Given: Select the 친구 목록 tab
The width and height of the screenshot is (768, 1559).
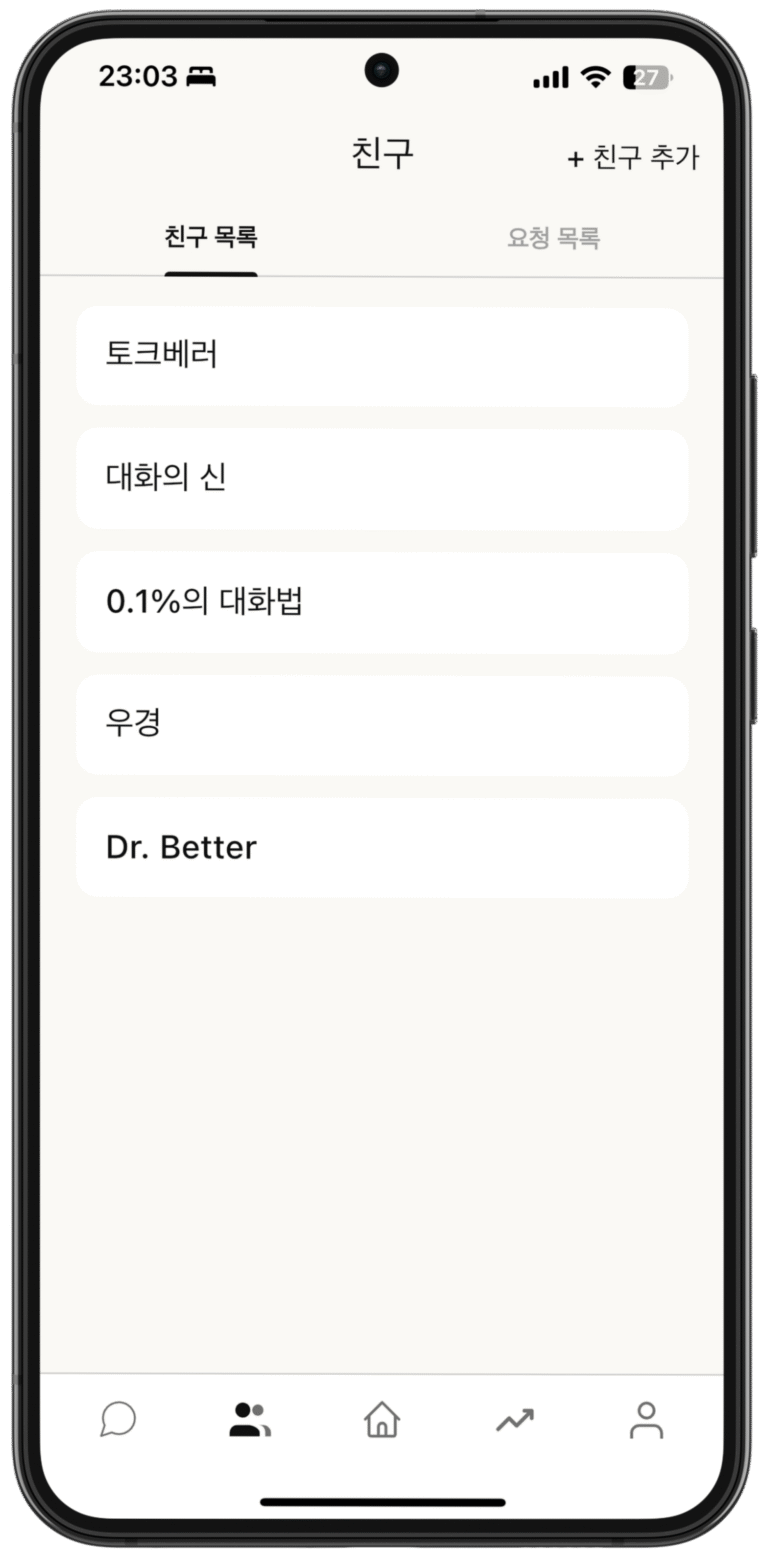Looking at the screenshot, I should (211, 238).
